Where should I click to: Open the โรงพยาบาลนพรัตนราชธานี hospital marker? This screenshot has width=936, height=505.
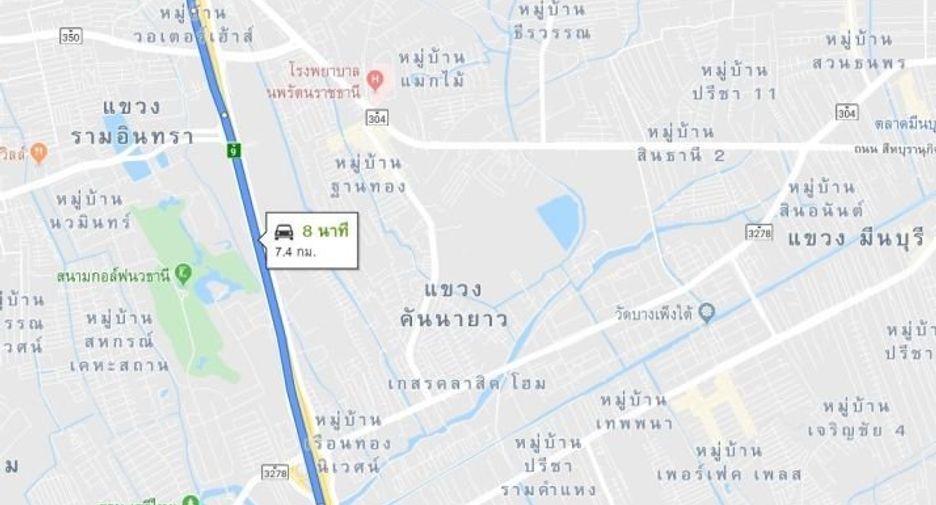(375, 79)
